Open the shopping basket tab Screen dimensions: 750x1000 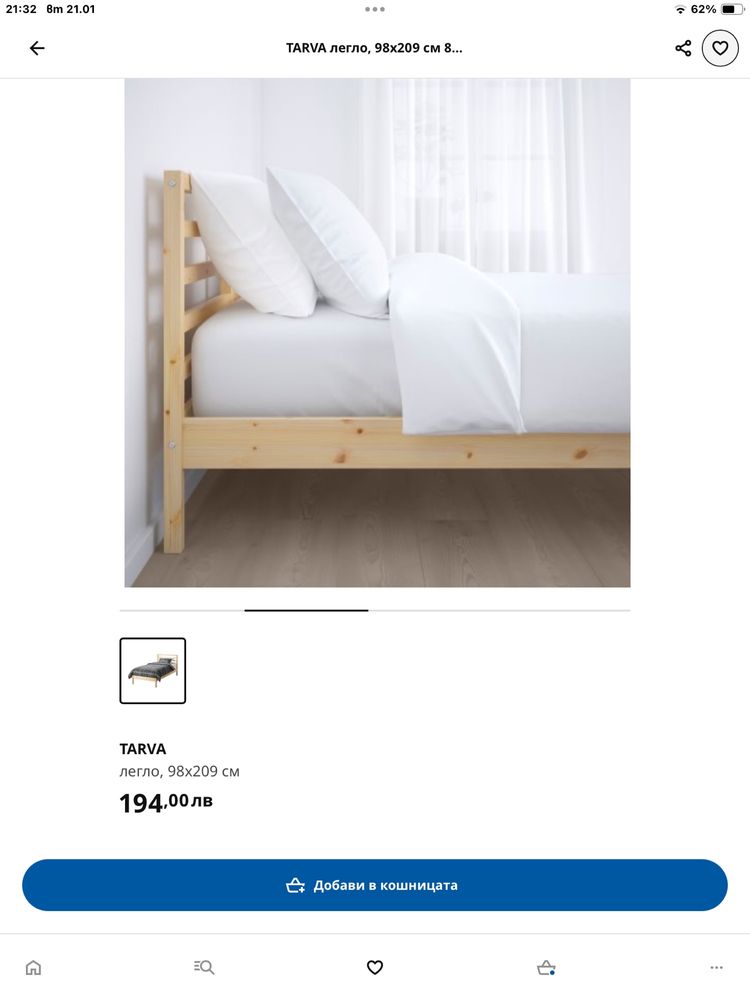(x=546, y=967)
